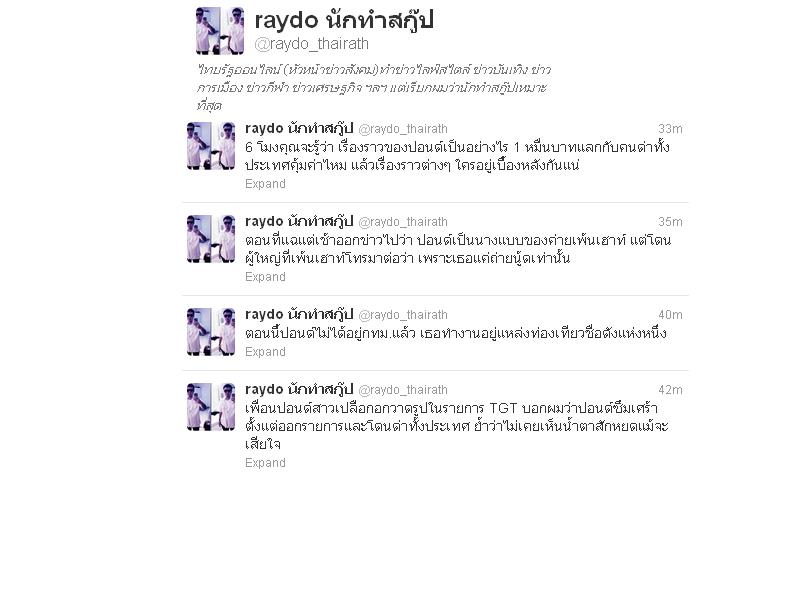This screenshot has width=800, height=600.
Task: Expand the tweet mentioning TGT
Action: (265, 463)
